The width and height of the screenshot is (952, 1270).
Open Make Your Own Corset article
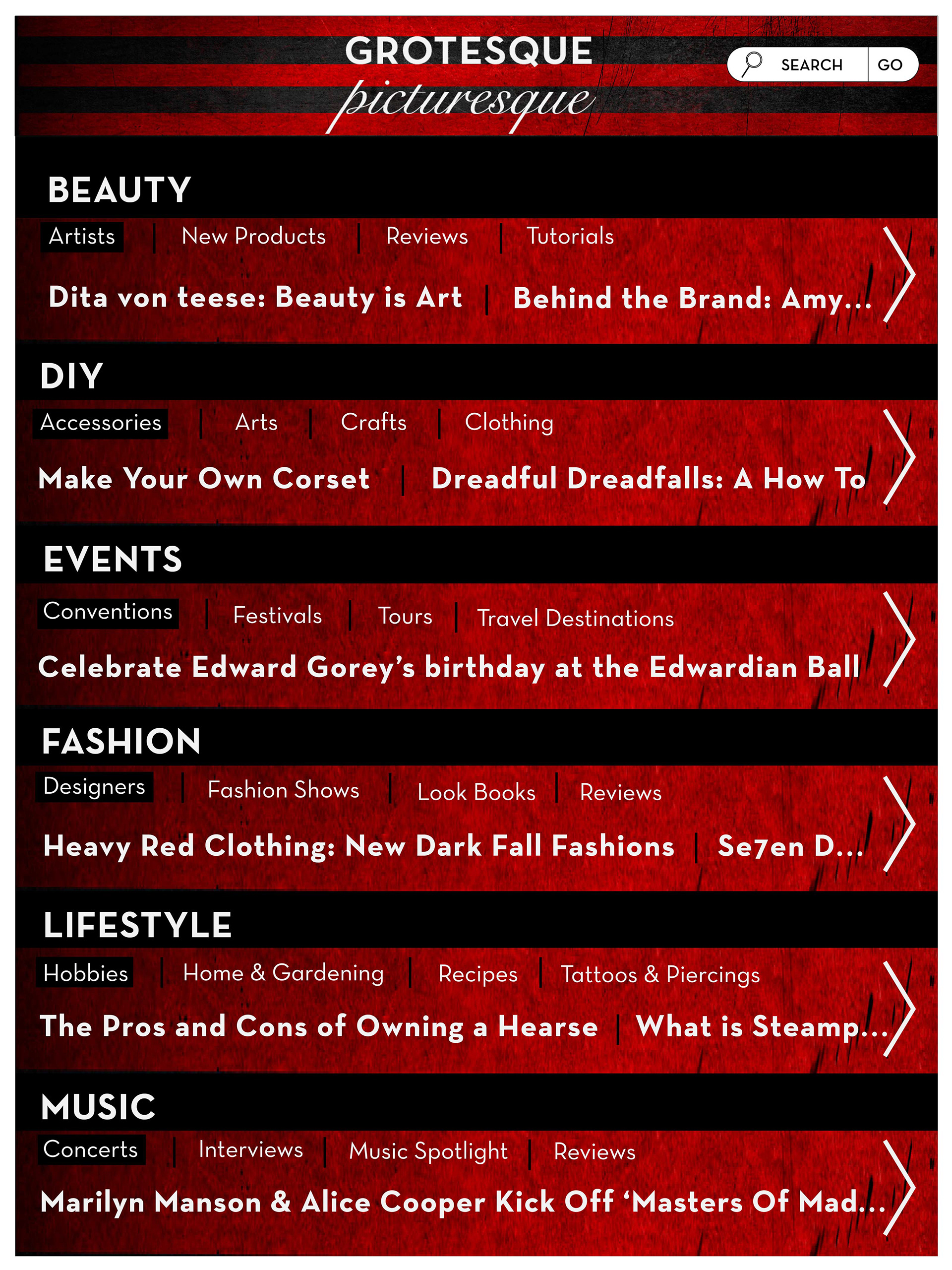tap(204, 479)
